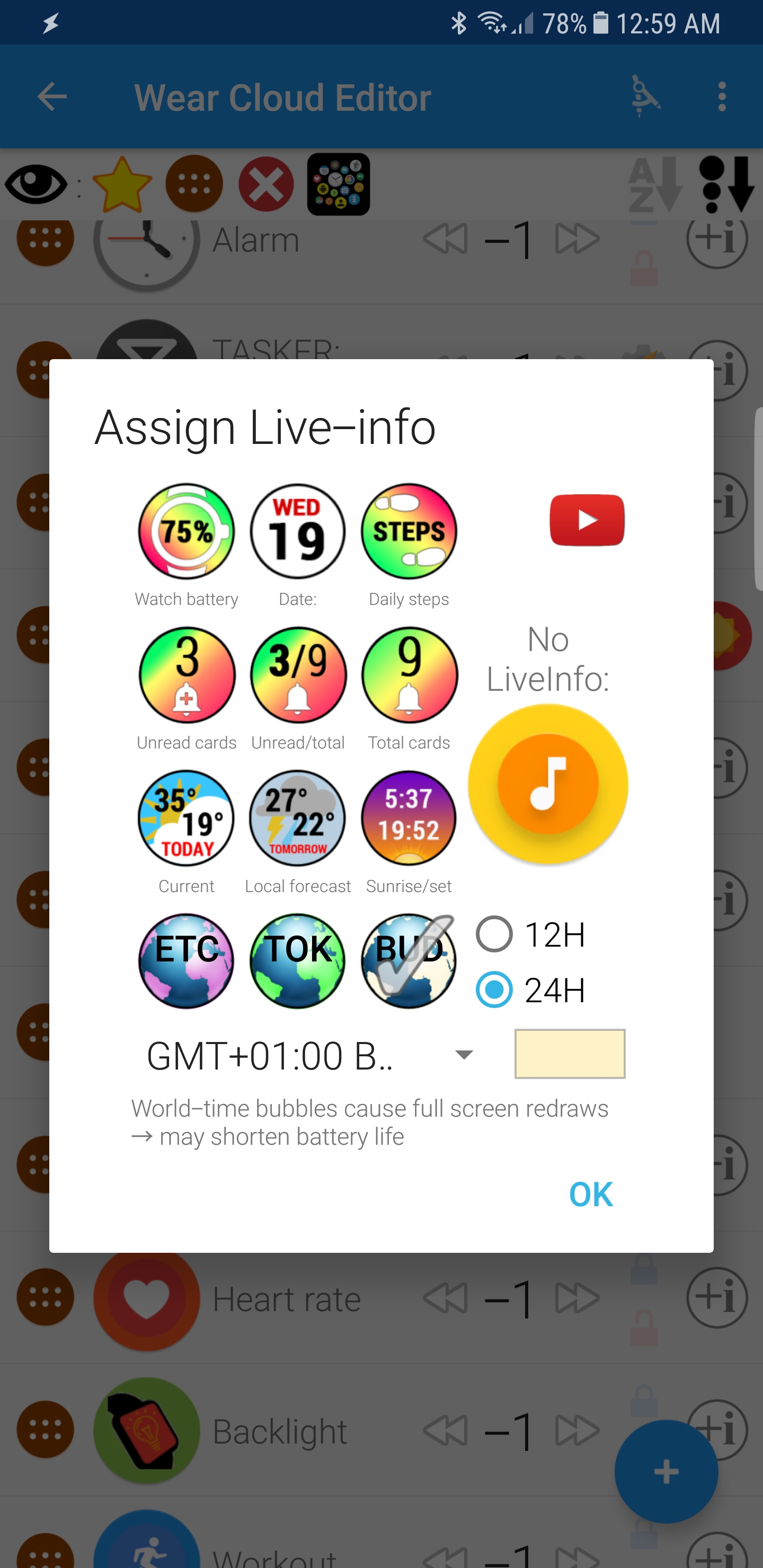Tap the checked BUD world-time bubble
763x1568 pixels.
click(409, 961)
